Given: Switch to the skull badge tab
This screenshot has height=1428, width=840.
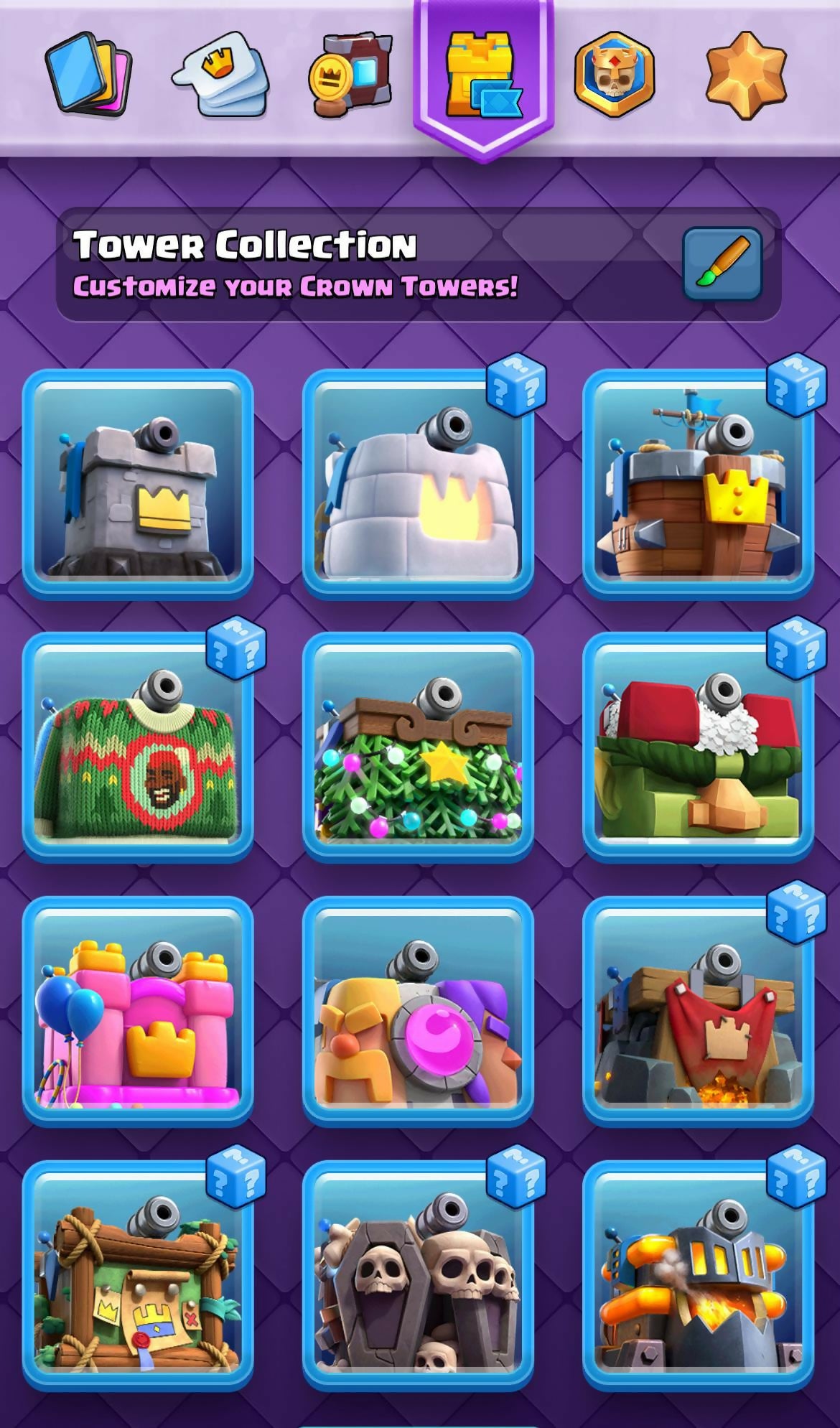Looking at the screenshot, I should click(615, 75).
